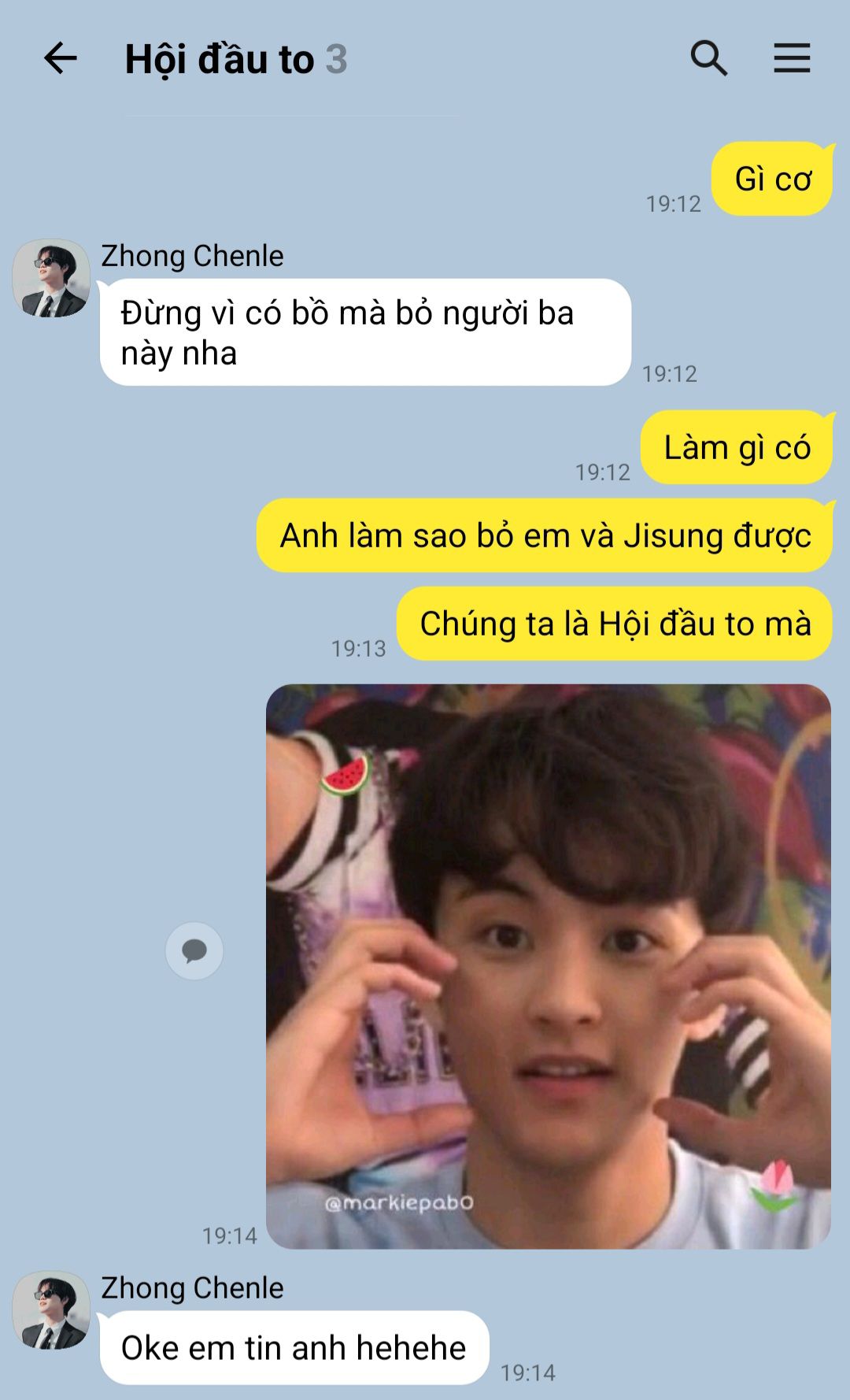Search within this chat
The image size is (850, 1400).
(708, 59)
